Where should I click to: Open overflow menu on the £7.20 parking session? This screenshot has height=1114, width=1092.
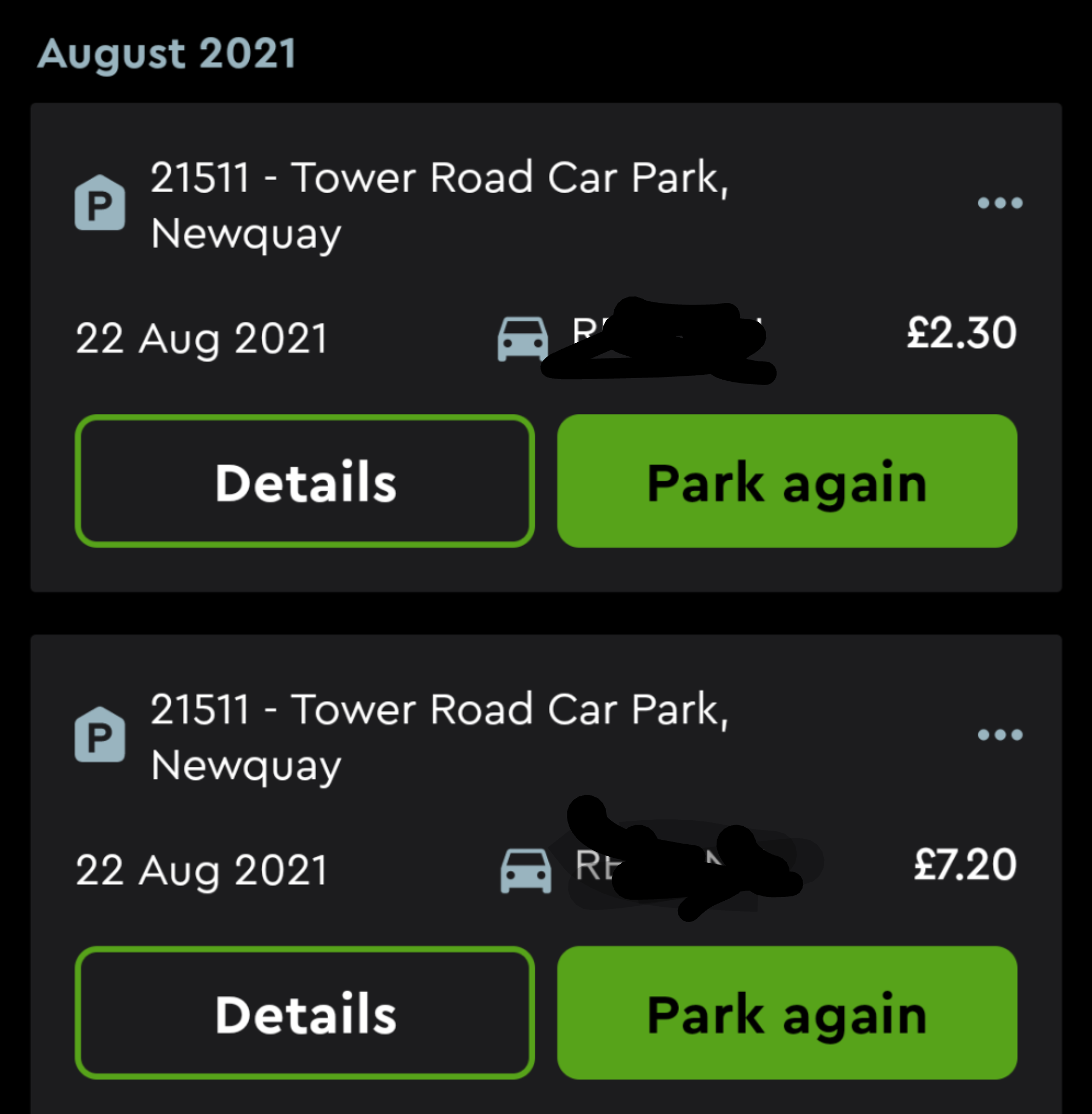1000,734
